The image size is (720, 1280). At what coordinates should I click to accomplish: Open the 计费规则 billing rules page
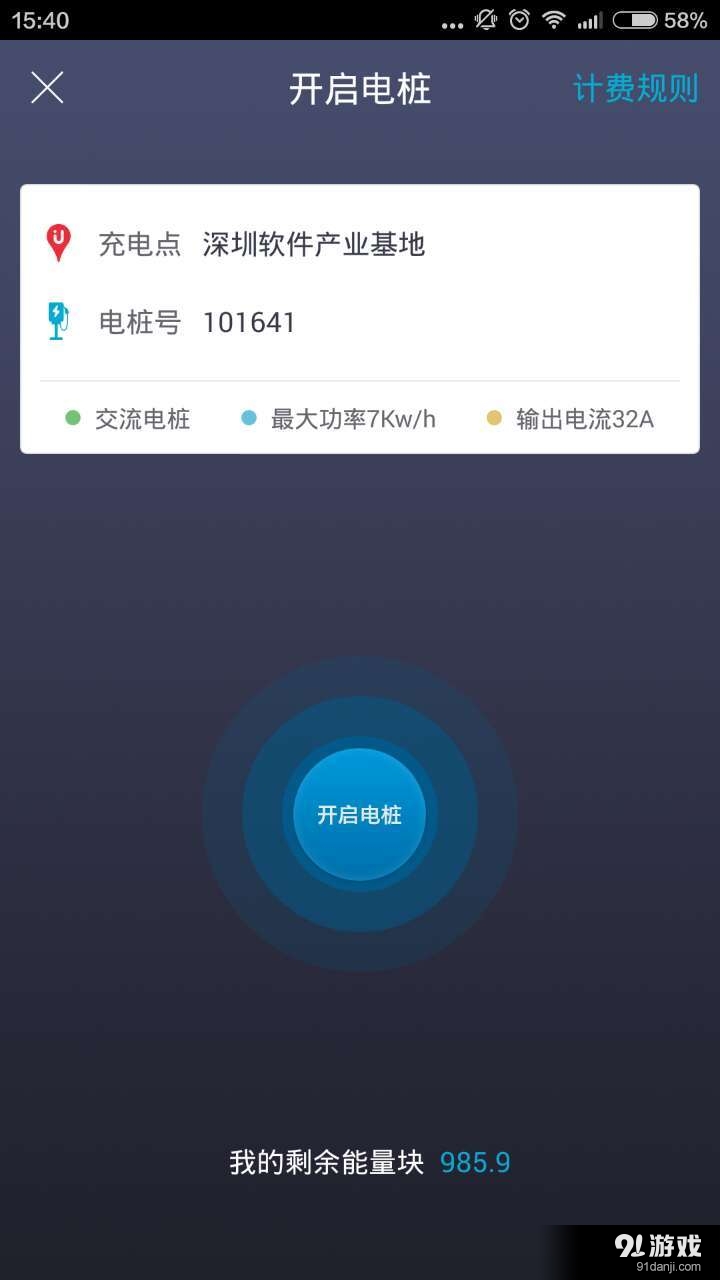click(x=636, y=88)
